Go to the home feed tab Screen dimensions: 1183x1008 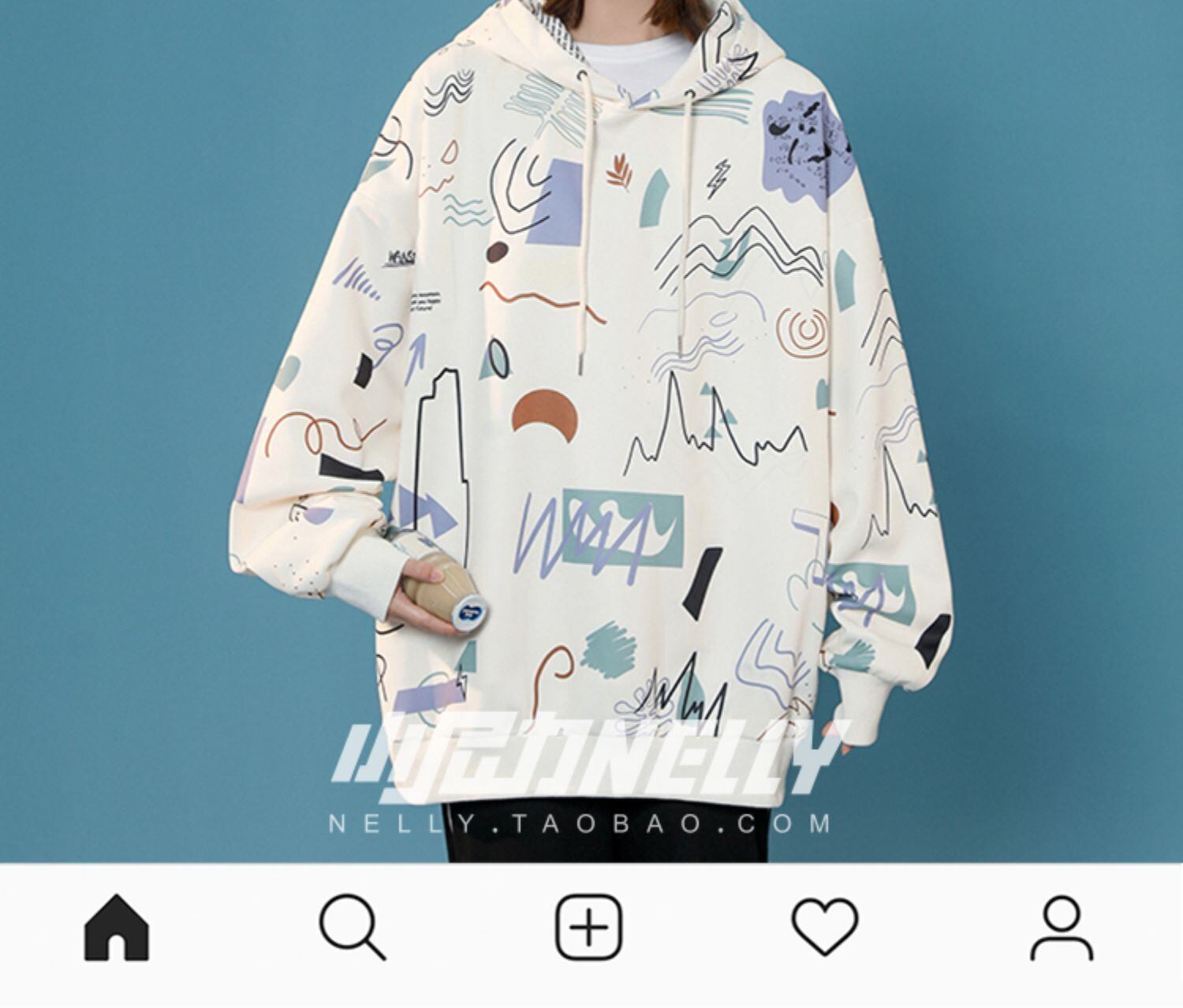117,927
